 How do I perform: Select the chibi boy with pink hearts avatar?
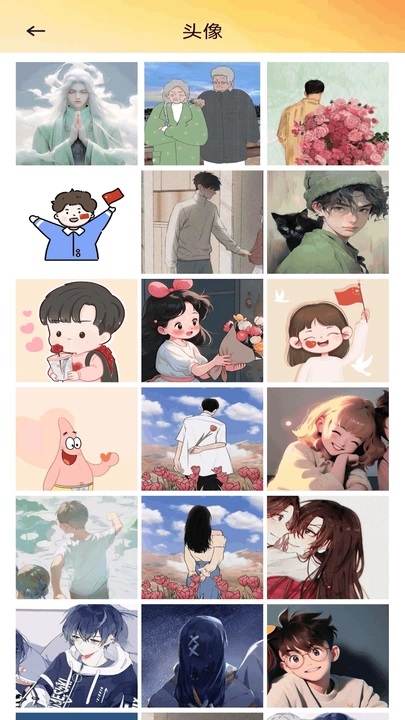tap(77, 331)
